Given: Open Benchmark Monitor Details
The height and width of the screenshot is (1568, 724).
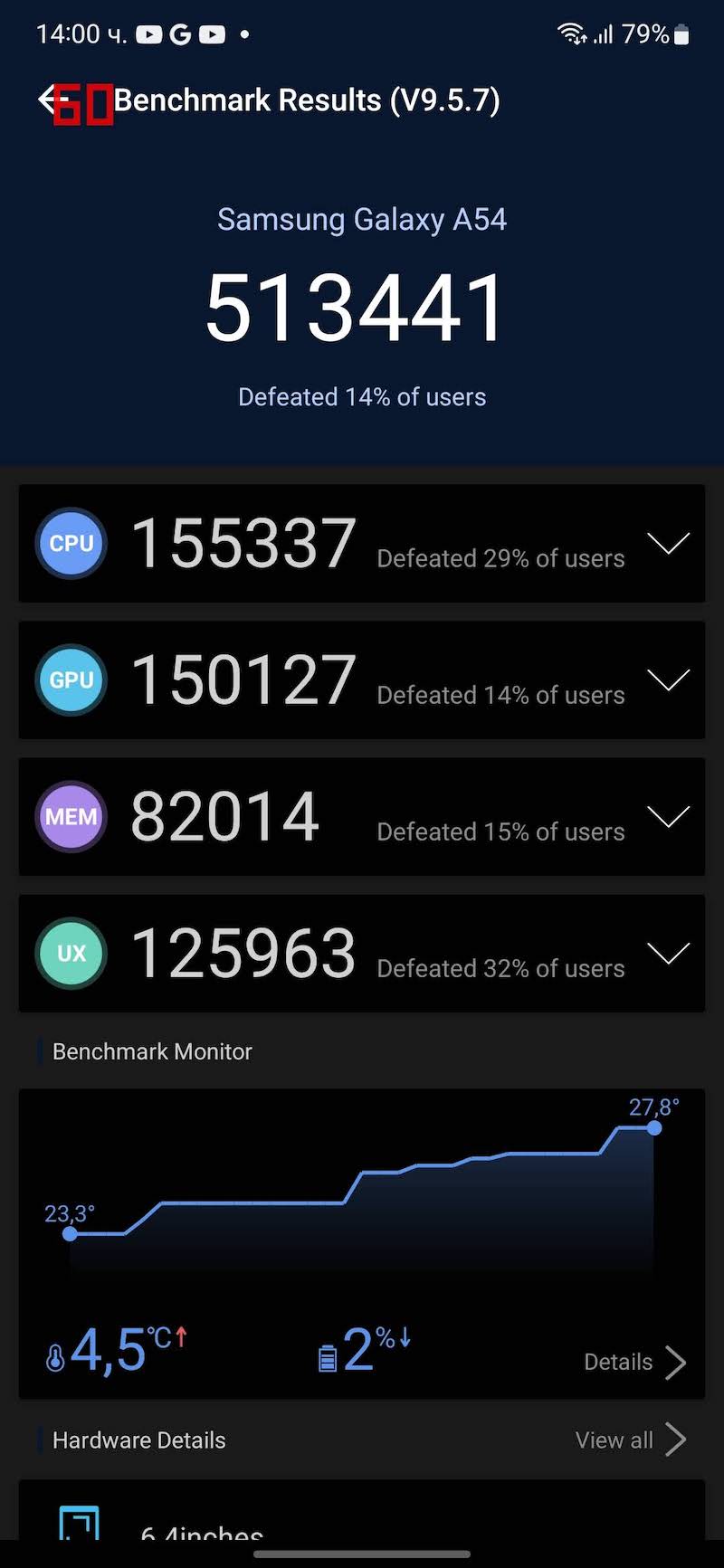Looking at the screenshot, I should pyautogui.click(x=635, y=1362).
